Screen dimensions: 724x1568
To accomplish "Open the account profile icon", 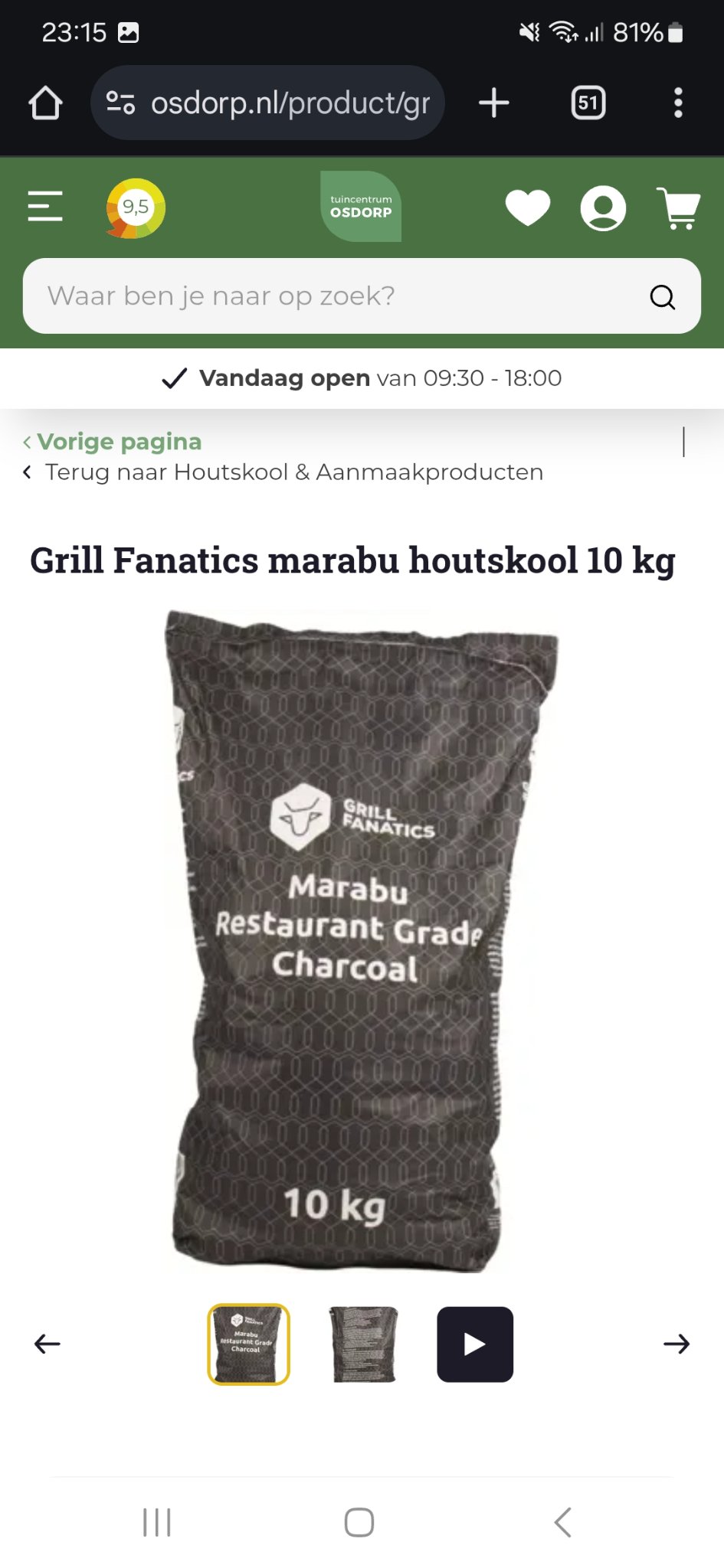I will click(603, 207).
